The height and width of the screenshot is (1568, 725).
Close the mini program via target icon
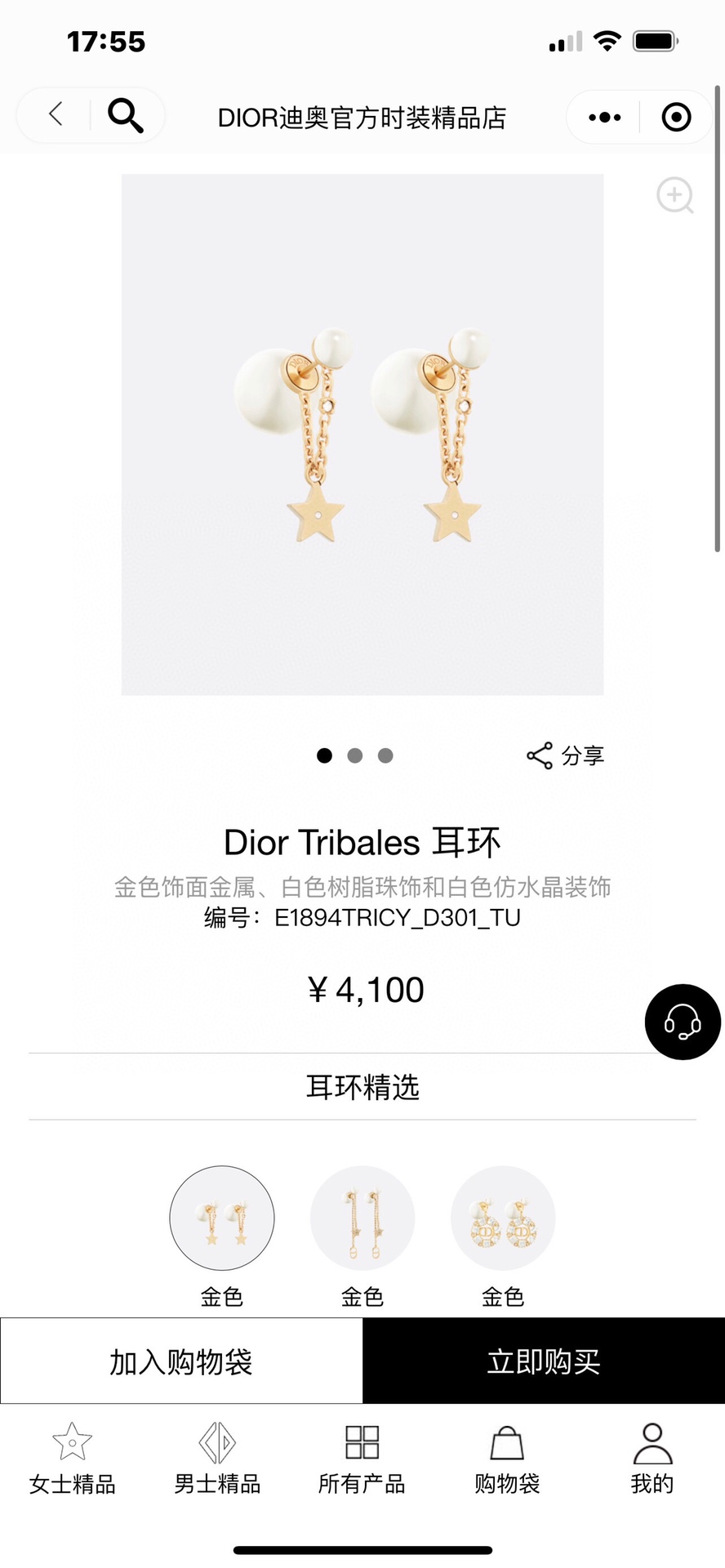coord(676,118)
